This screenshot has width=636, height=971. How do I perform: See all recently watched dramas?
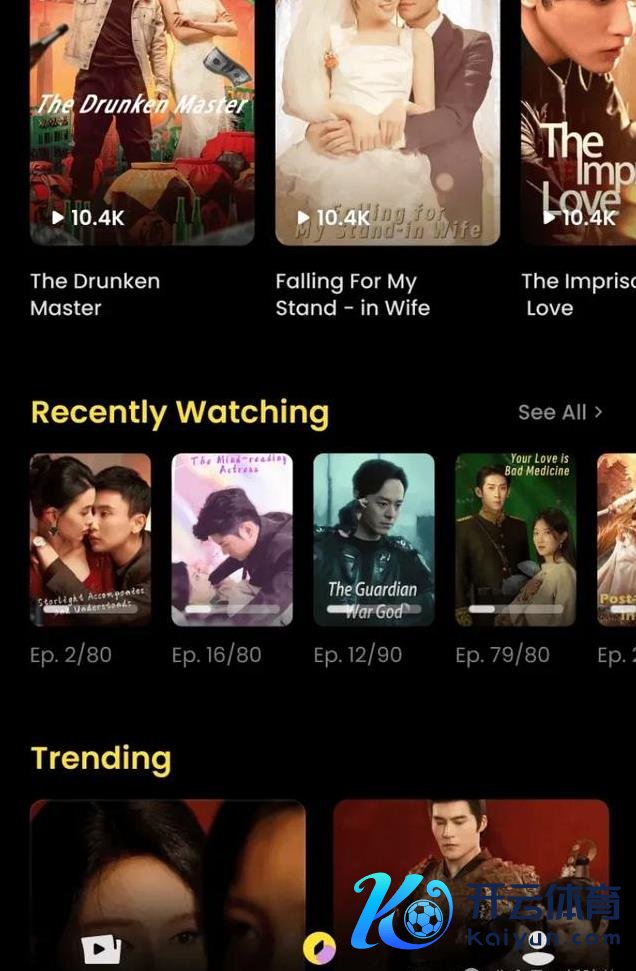[x=560, y=412]
